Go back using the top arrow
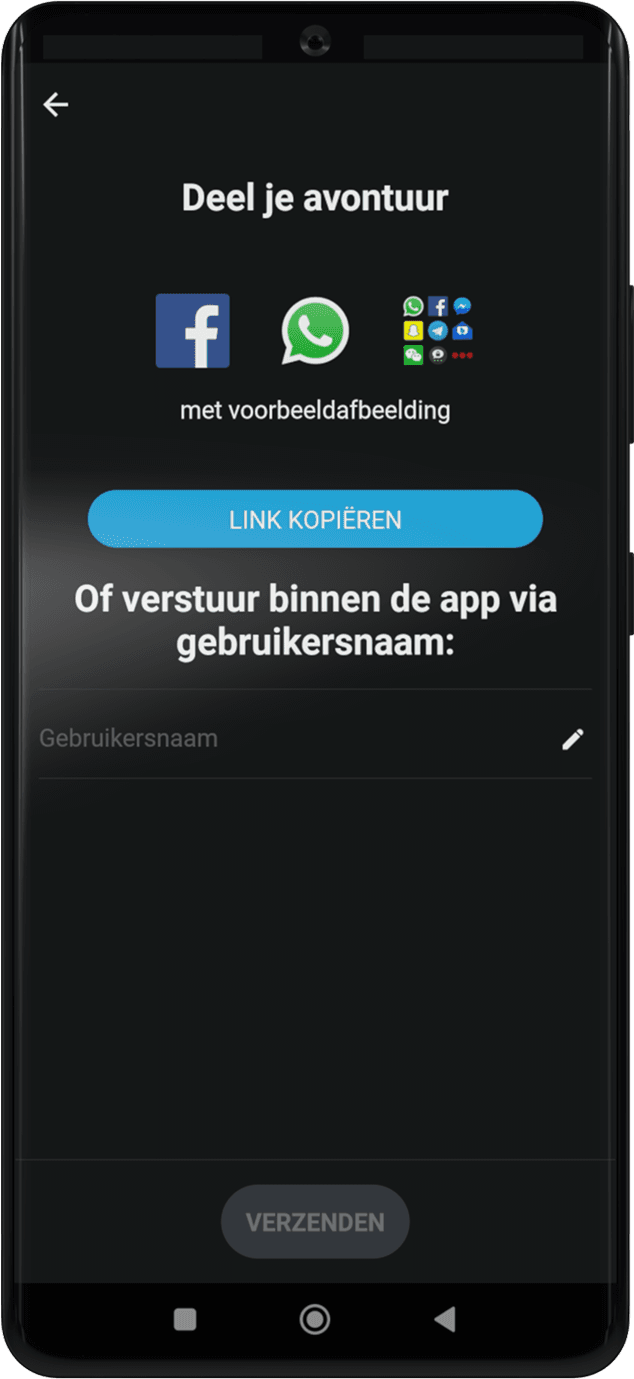Screen dimensions: 634x1379 (x=56, y=105)
